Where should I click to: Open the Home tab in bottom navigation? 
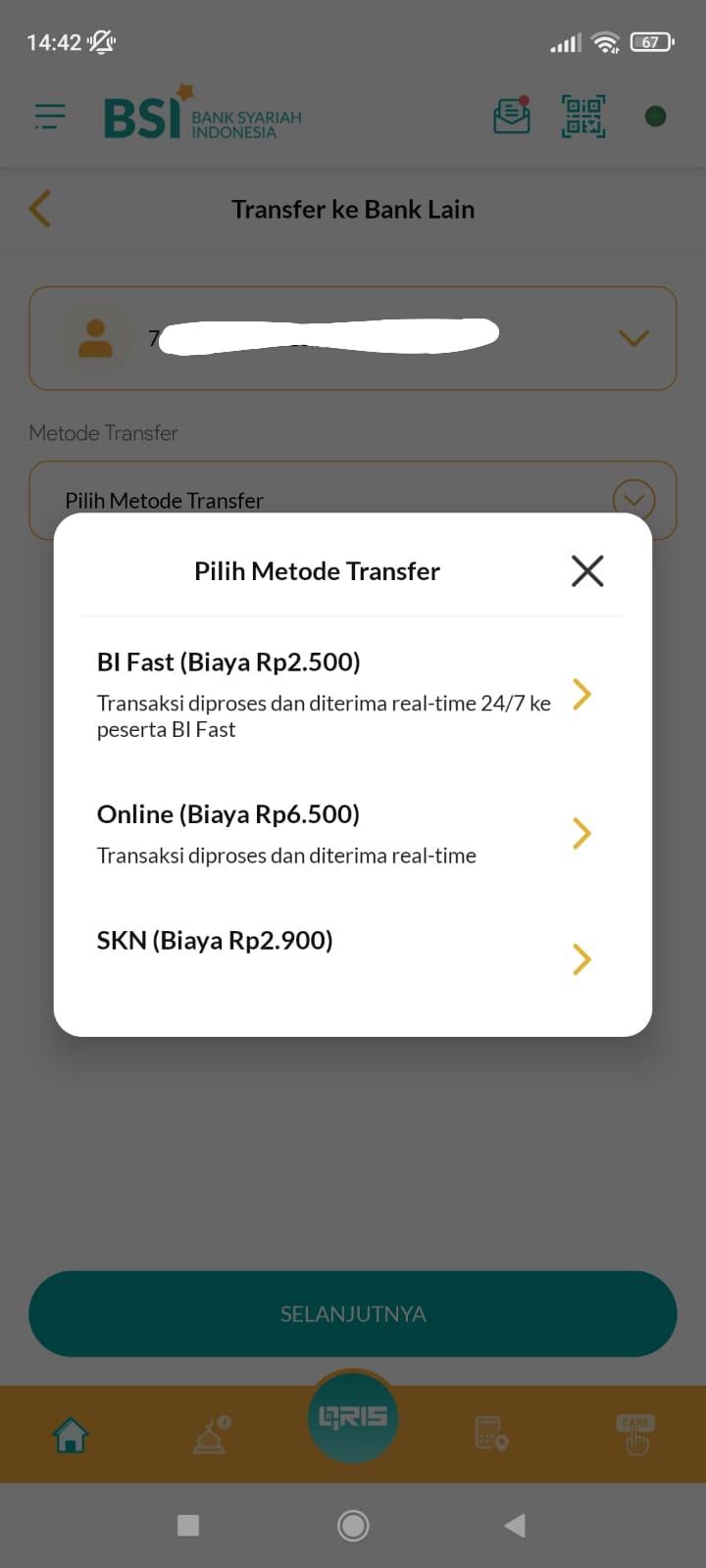coord(70,1433)
